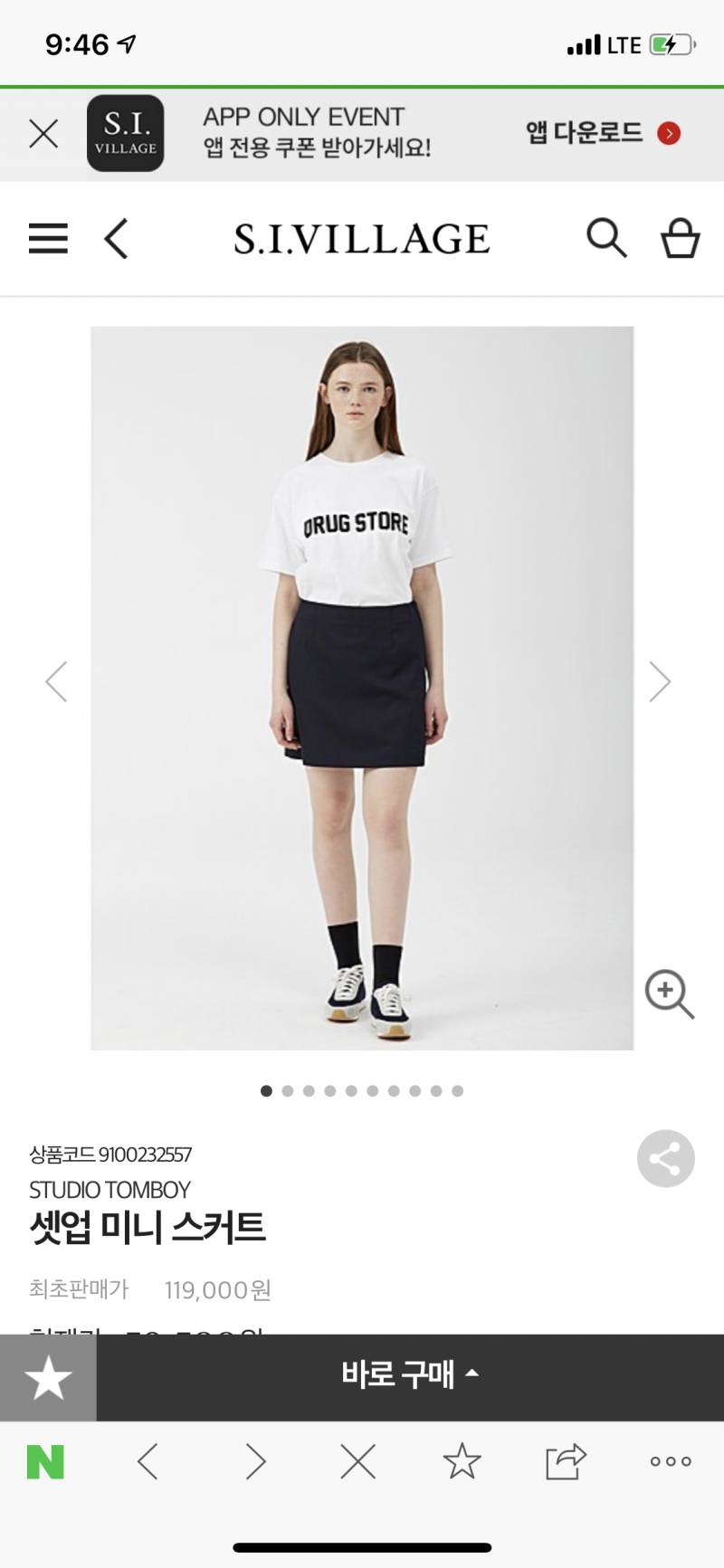
Task: Open the browser's more options menu
Action: pos(671,1461)
